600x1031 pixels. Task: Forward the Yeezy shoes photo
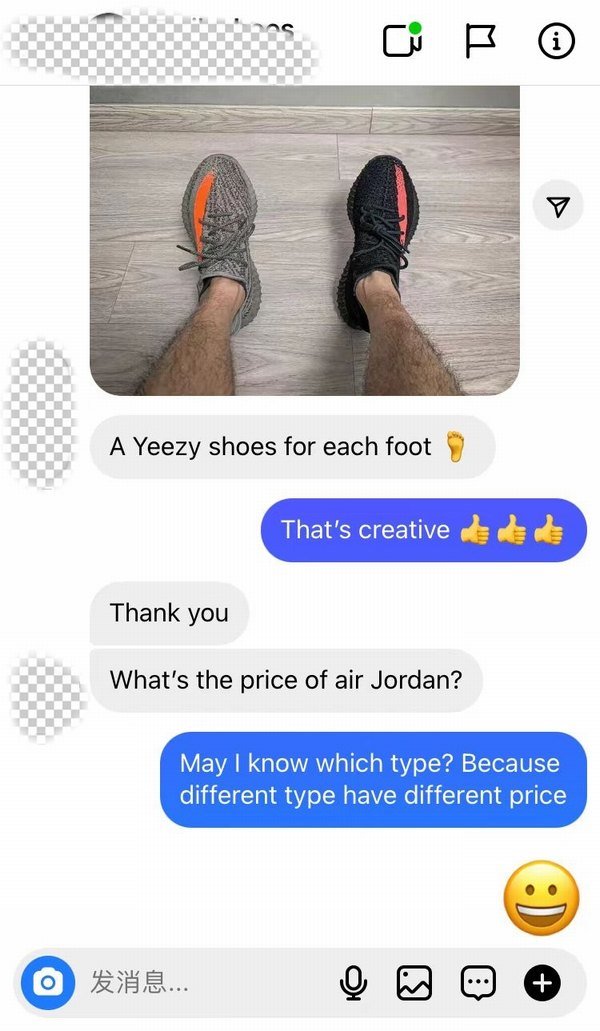click(557, 206)
